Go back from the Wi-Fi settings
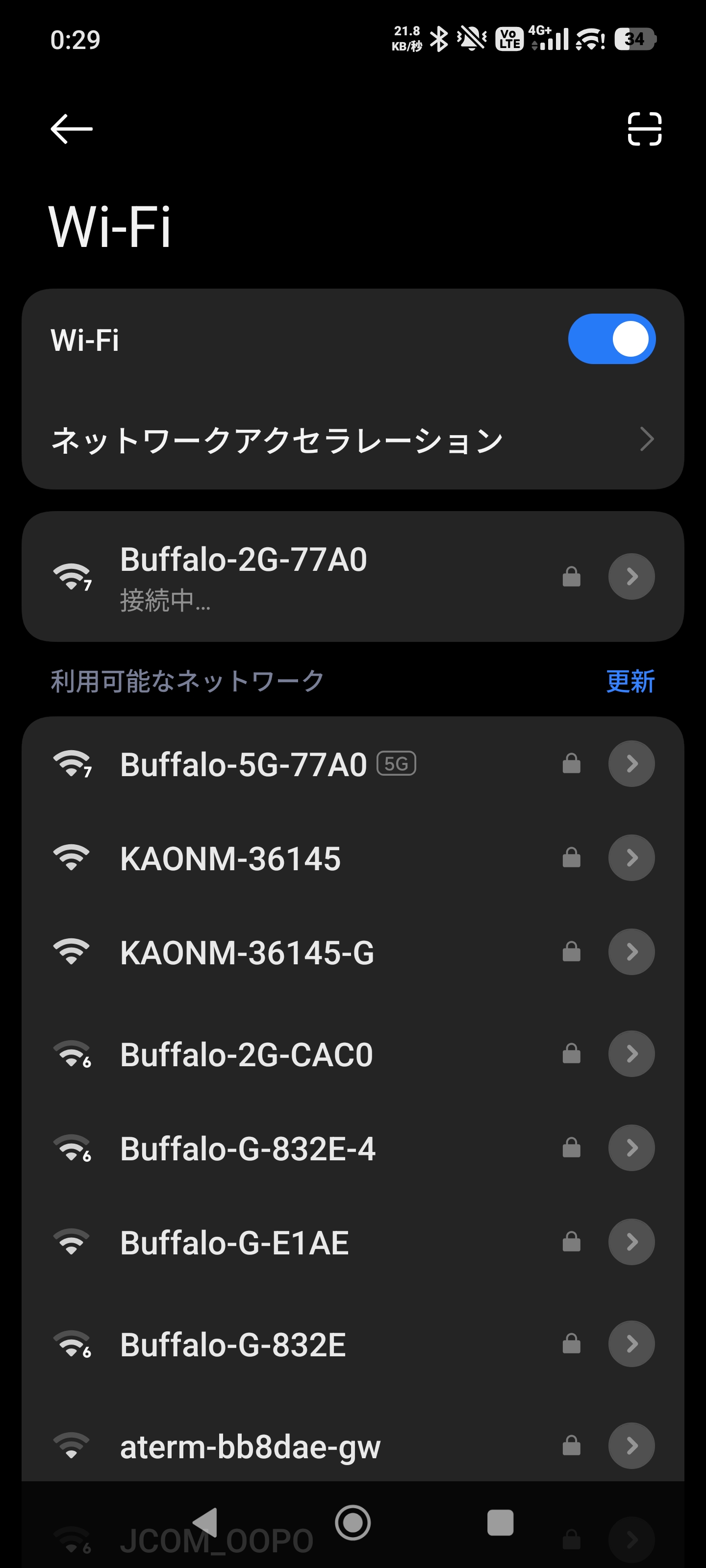Viewport: 706px width, 1568px height. 71,129
